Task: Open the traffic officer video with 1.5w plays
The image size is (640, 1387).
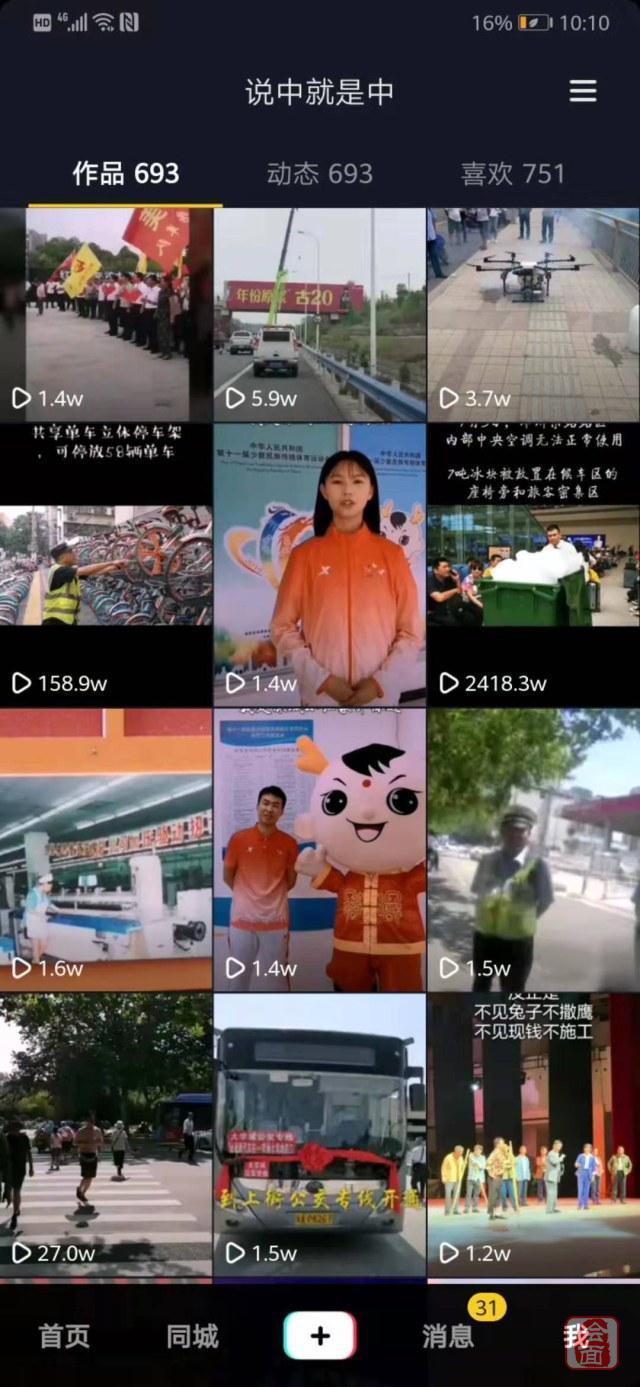Action: coord(533,850)
